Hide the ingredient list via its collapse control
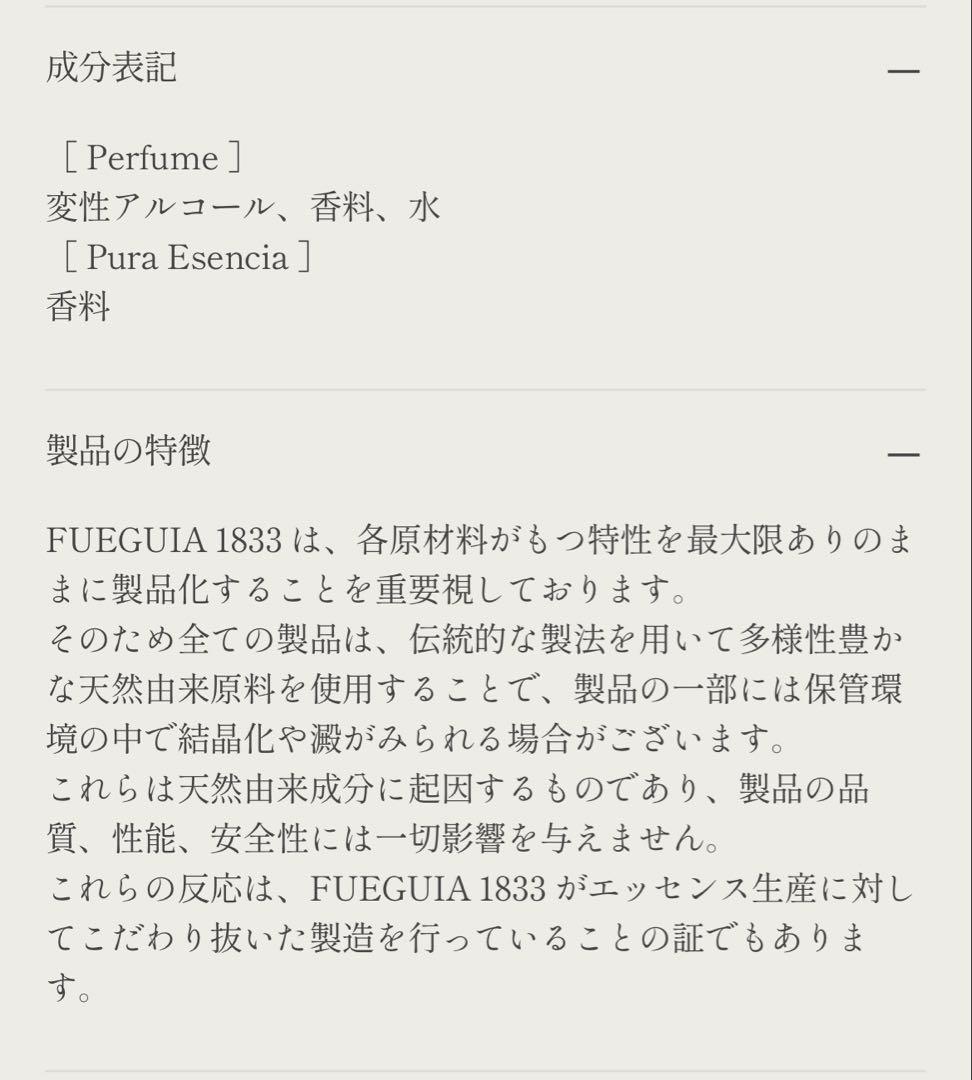The height and width of the screenshot is (1080, 972). (903, 70)
